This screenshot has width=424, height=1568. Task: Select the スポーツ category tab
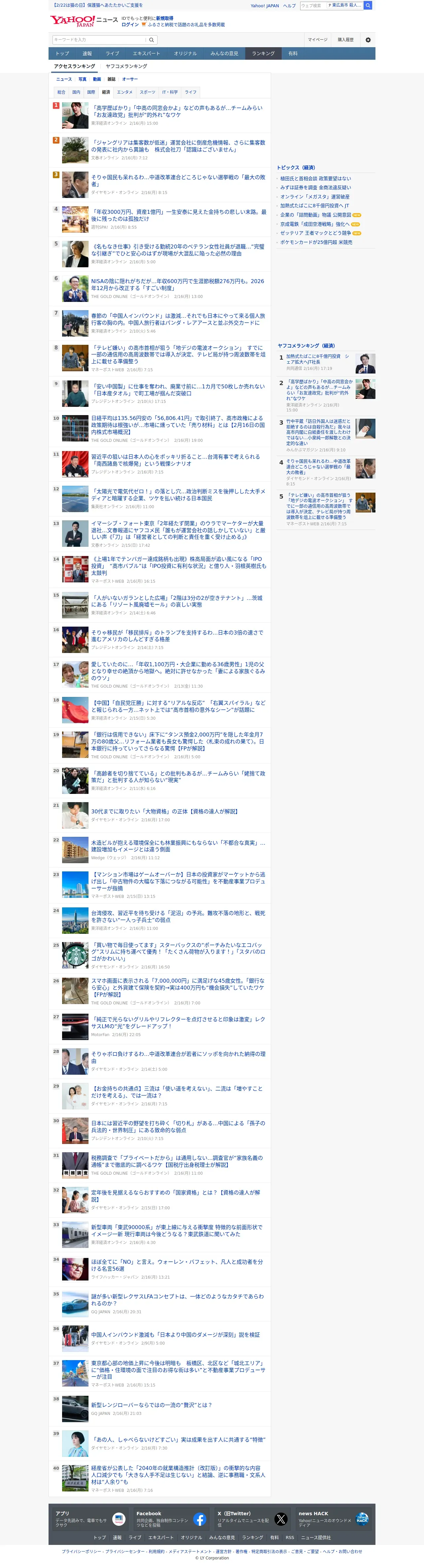(147, 92)
